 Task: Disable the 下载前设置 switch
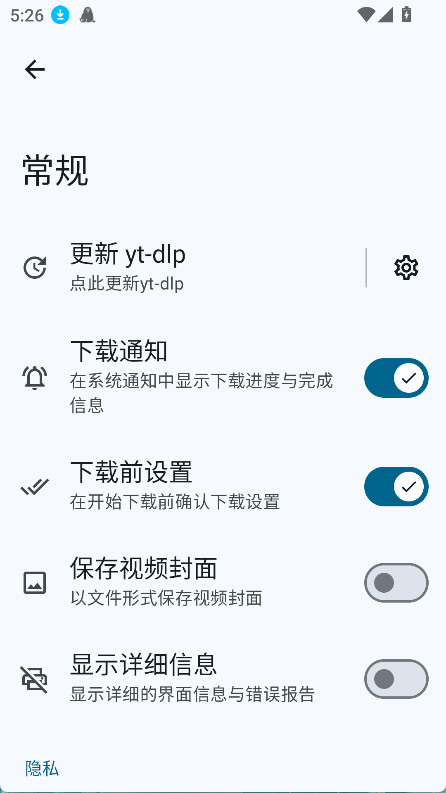click(396, 487)
